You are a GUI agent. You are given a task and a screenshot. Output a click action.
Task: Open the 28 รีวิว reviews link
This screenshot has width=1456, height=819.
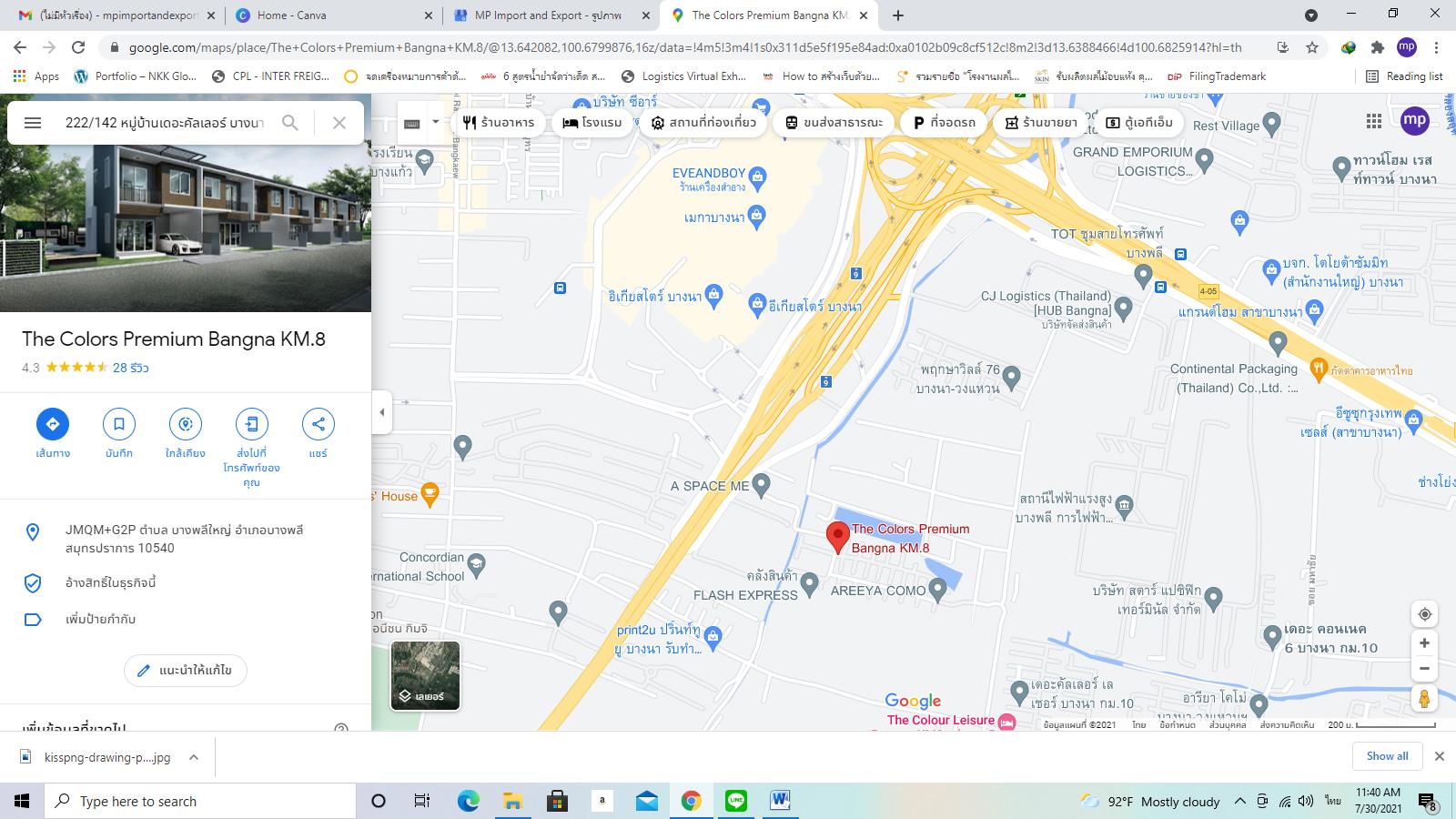(130, 368)
